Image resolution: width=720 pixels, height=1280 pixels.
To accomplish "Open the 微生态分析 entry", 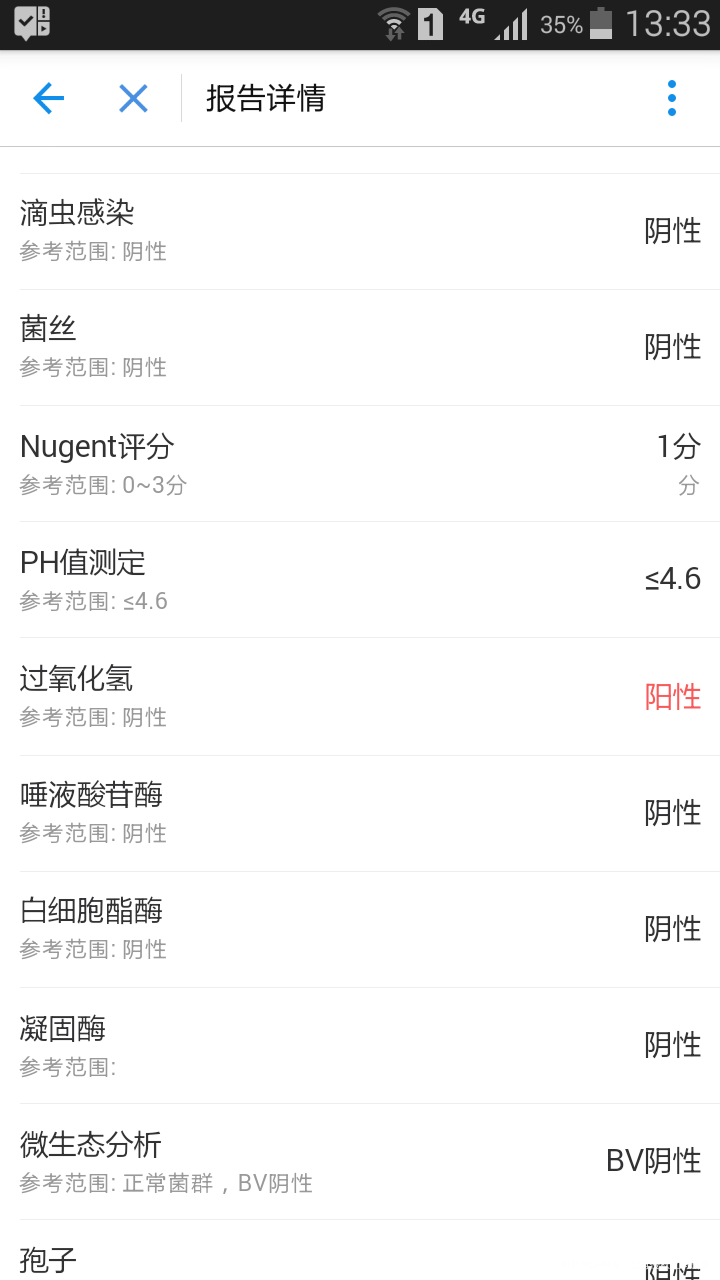I will [360, 1160].
